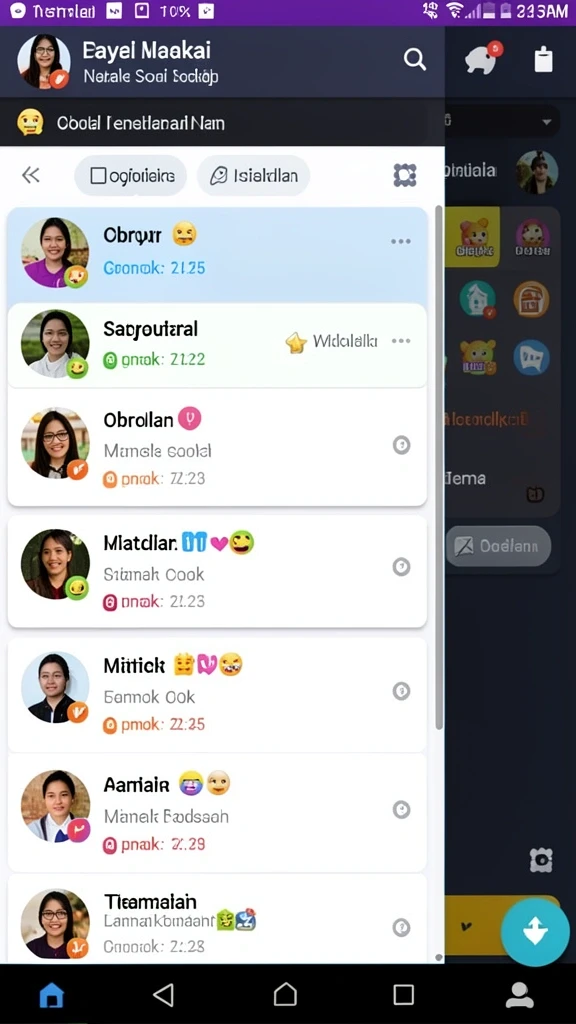Select the Isialdlan chip

click(253, 175)
